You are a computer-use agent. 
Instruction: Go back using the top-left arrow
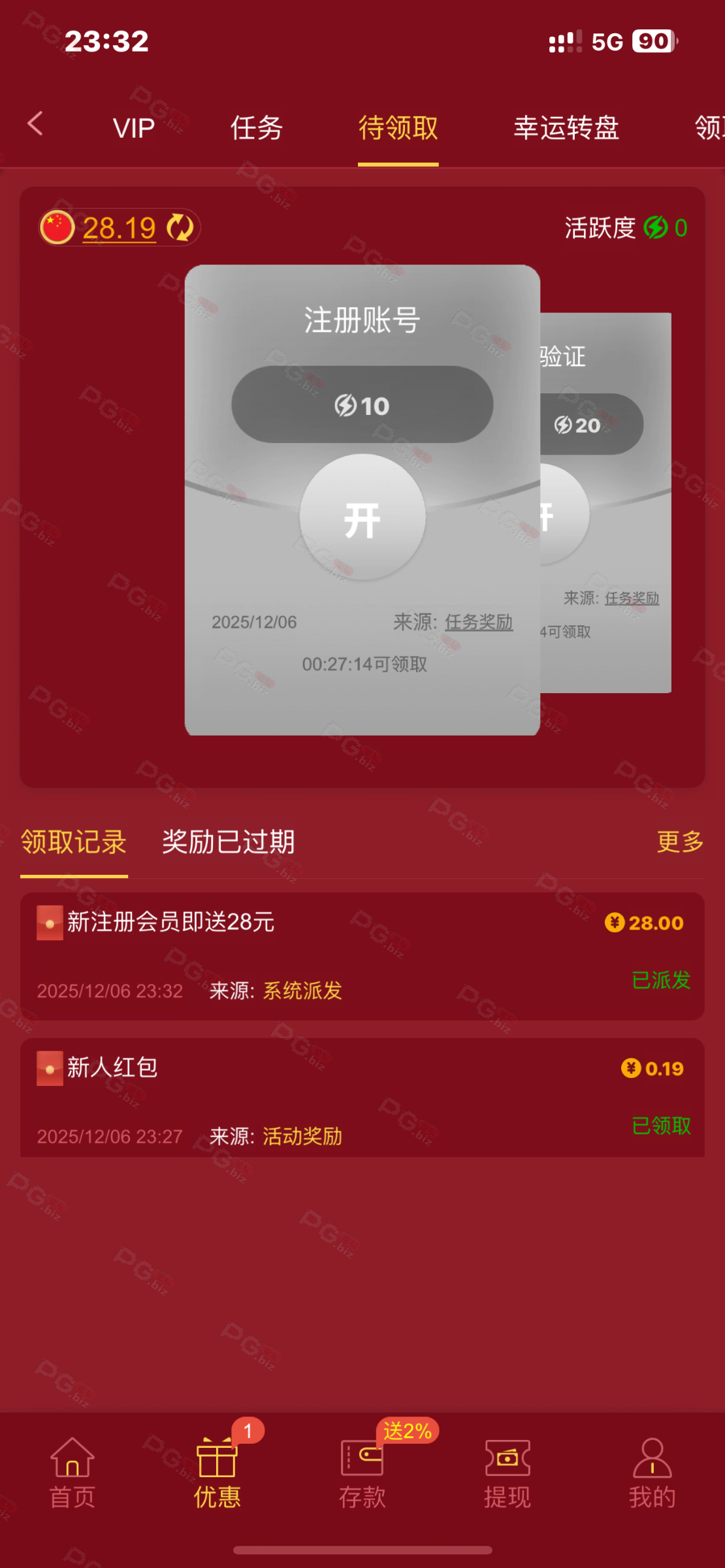click(35, 123)
